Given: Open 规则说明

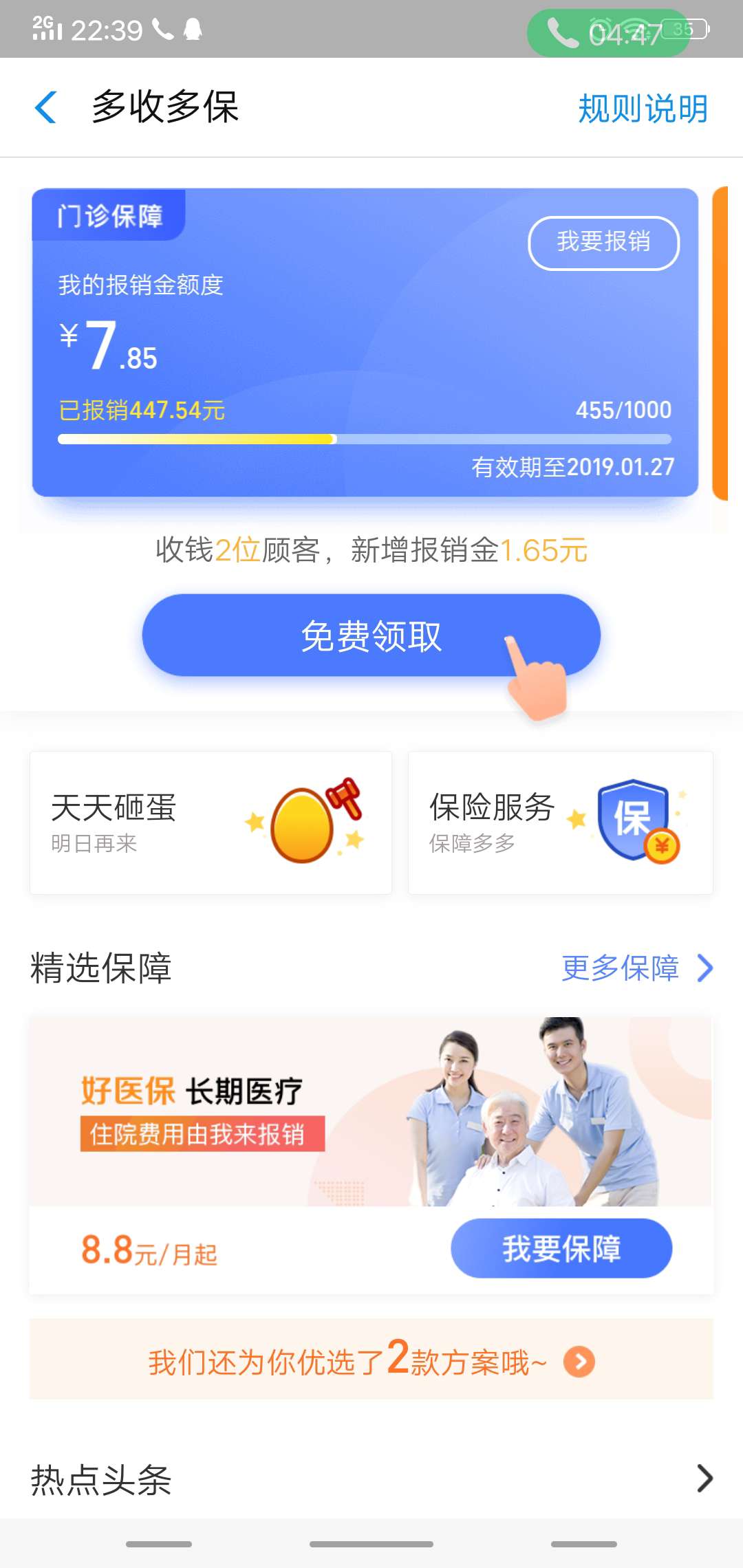Looking at the screenshot, I should point(641,108).
